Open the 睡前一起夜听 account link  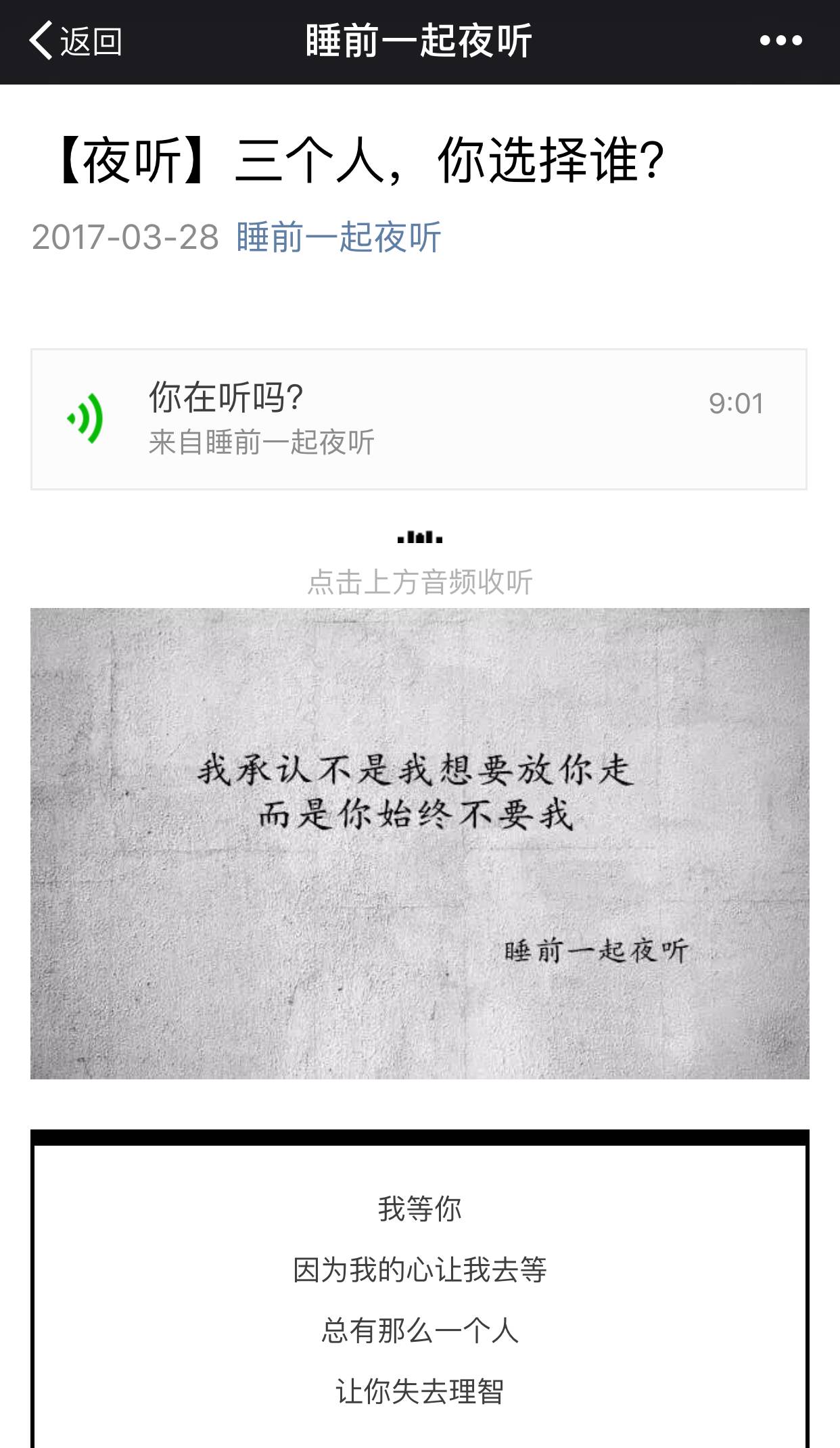(339, 237)
